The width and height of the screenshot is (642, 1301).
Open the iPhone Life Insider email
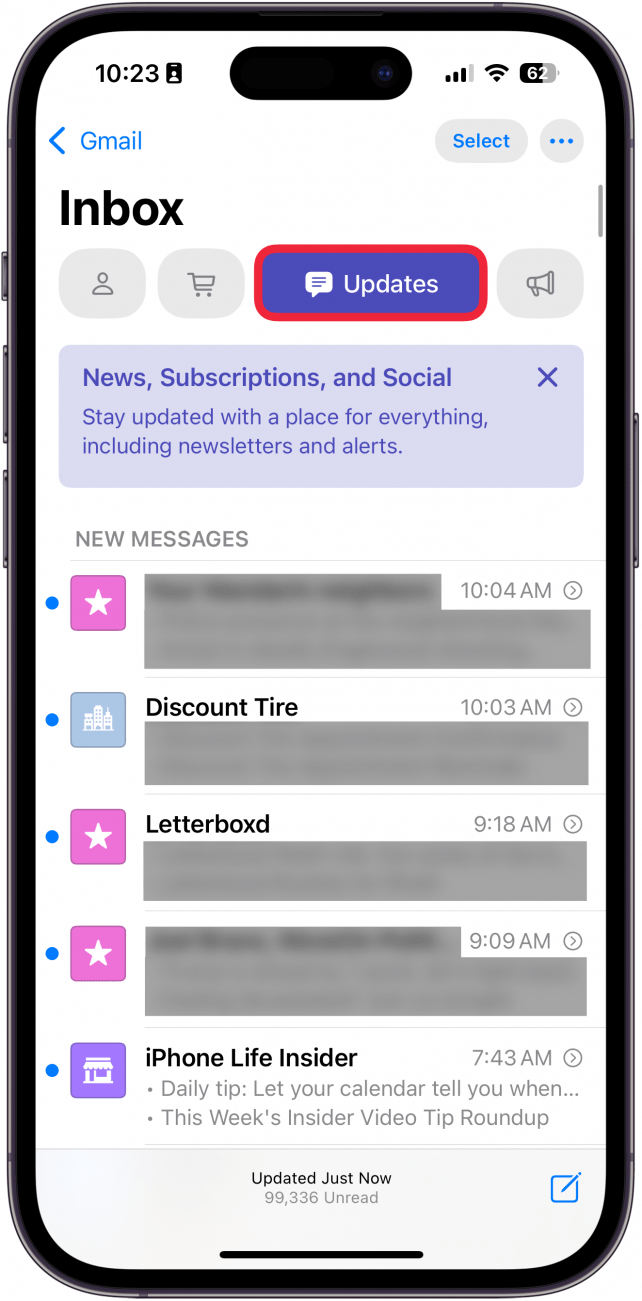tap(366, 1086)
